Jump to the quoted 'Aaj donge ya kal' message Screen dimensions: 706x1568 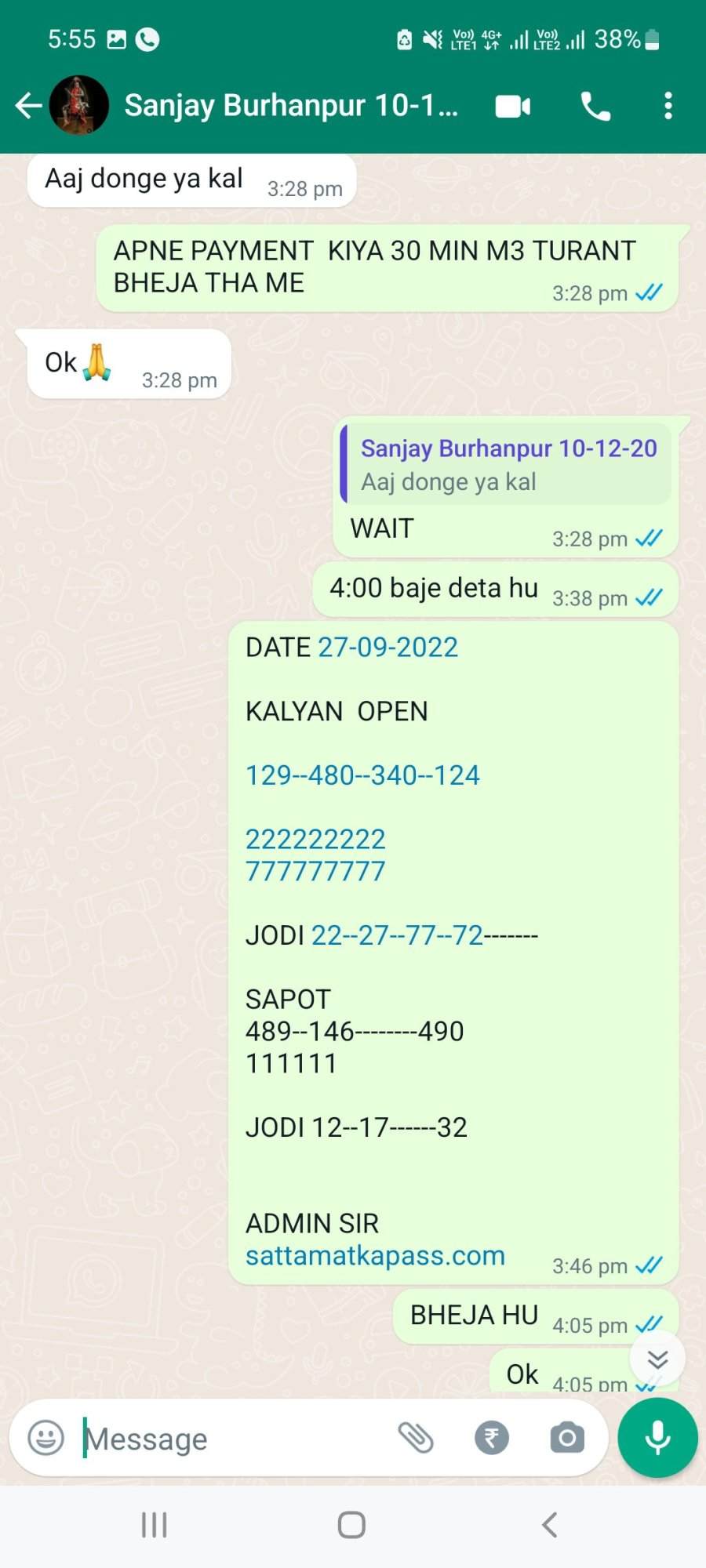[x=506, y=464]
